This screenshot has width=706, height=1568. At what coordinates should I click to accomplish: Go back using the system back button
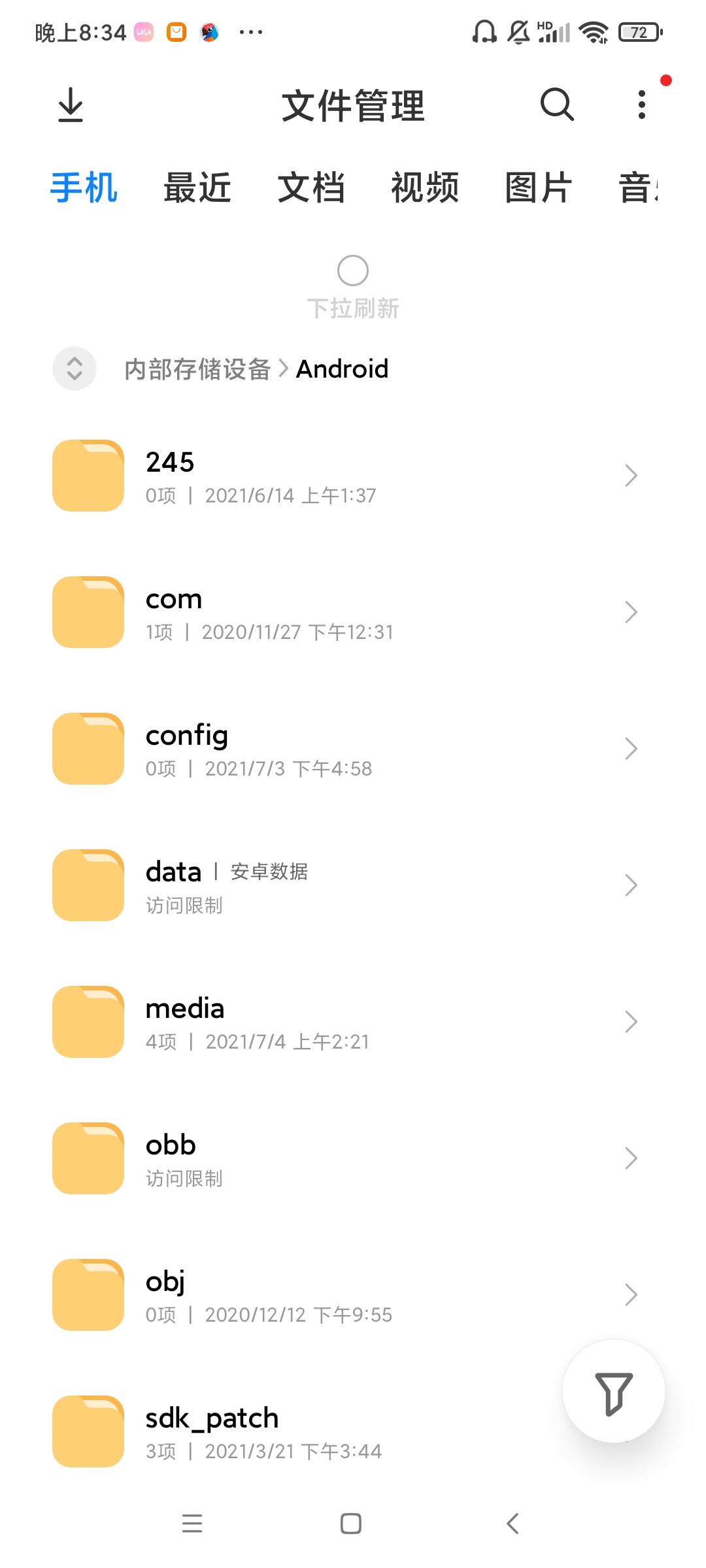pos(513,1524)
